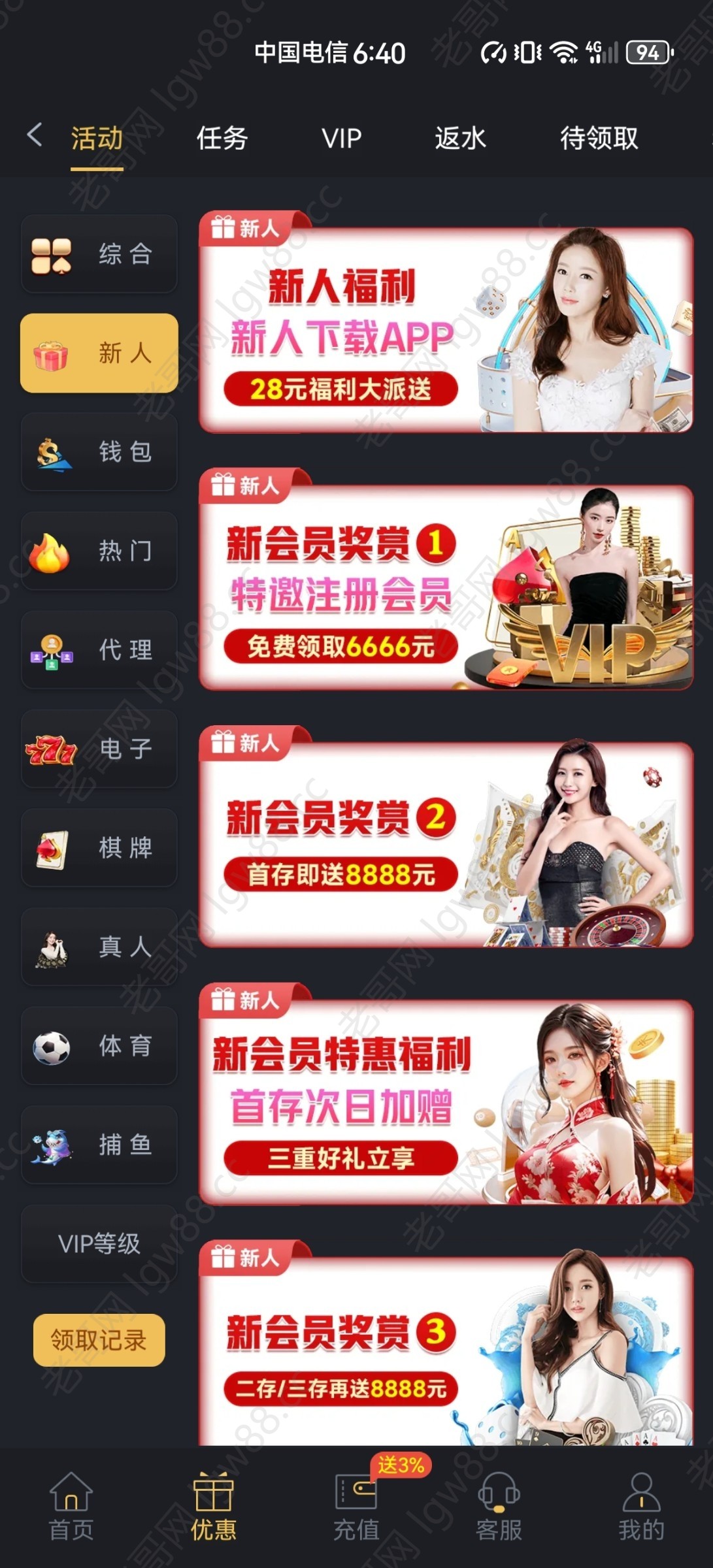The height and width of the screenshot is (1568, 713).
Task: Open the 返水 tab
Action: click(460, 139)
